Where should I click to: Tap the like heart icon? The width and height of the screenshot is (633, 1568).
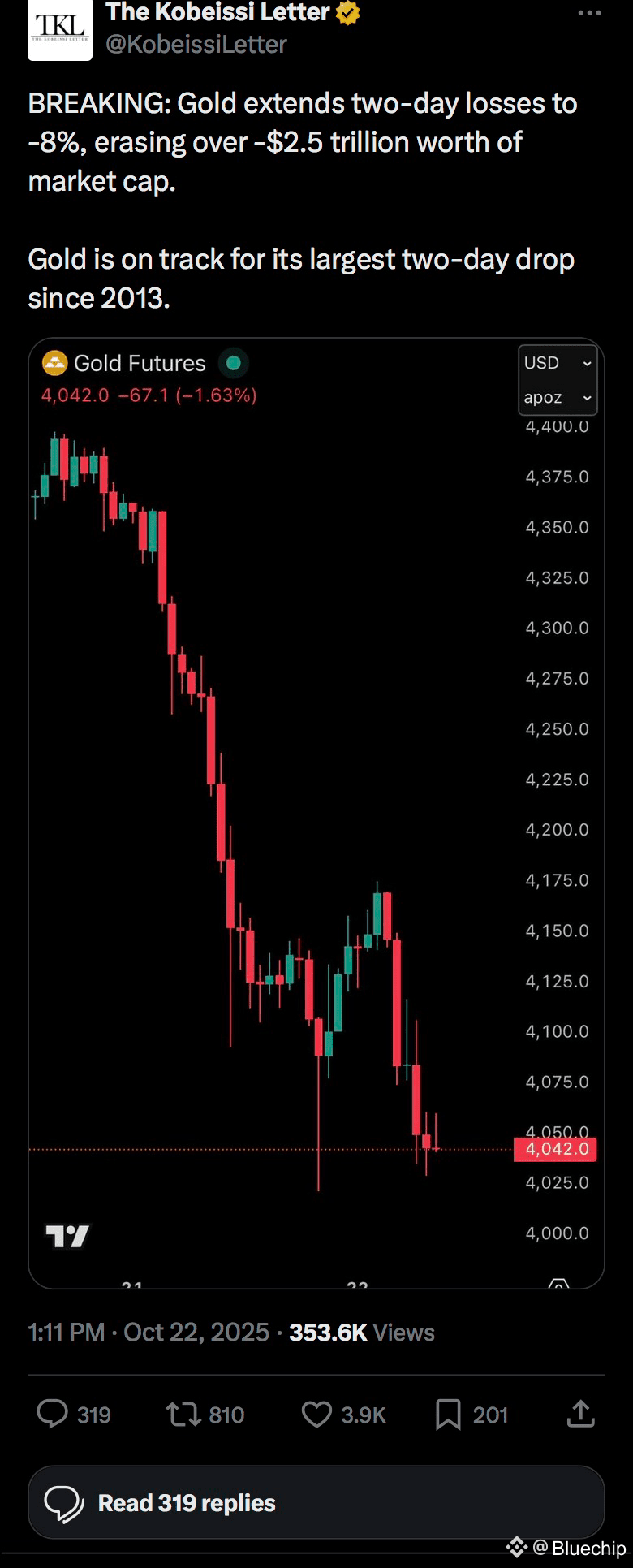pos(316,1414)
